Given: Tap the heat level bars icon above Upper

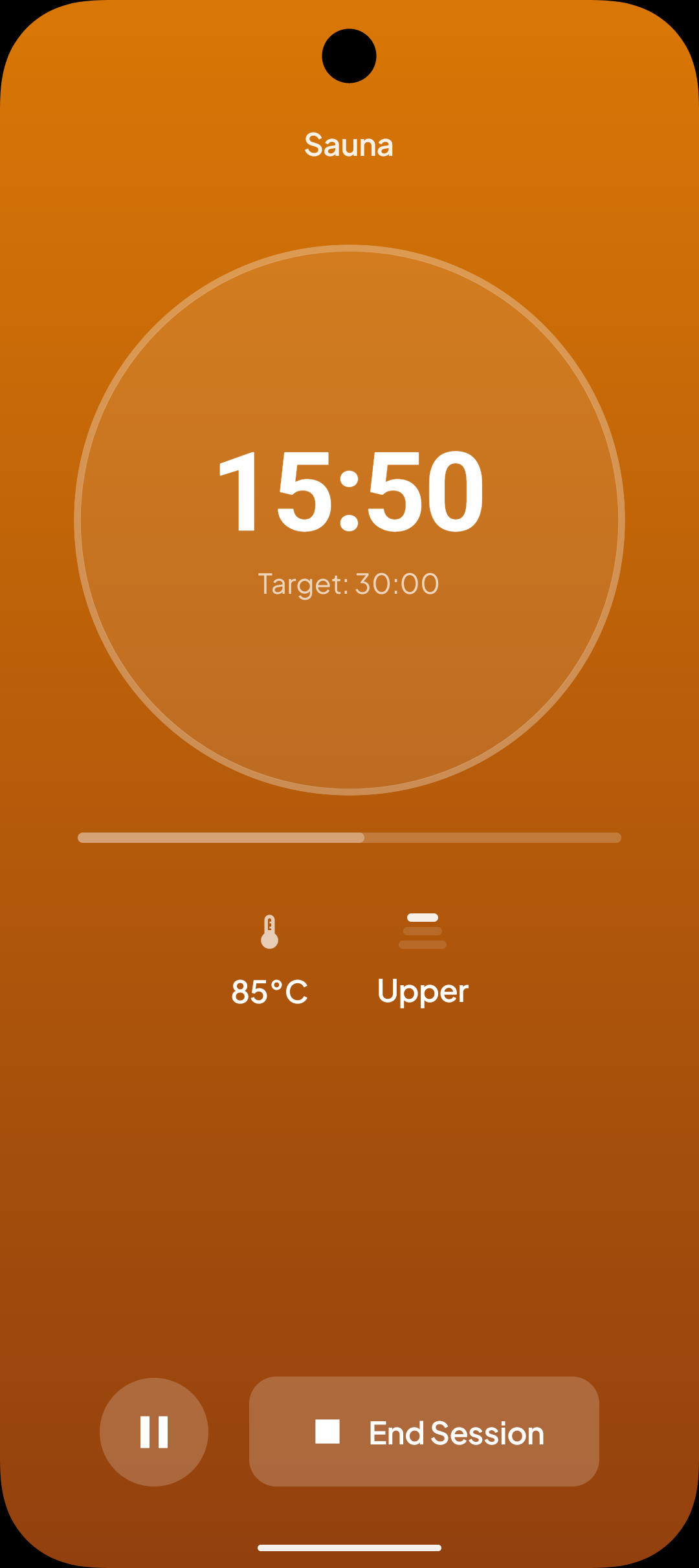Looking at the screenshot, I should (x=423, y=930).
